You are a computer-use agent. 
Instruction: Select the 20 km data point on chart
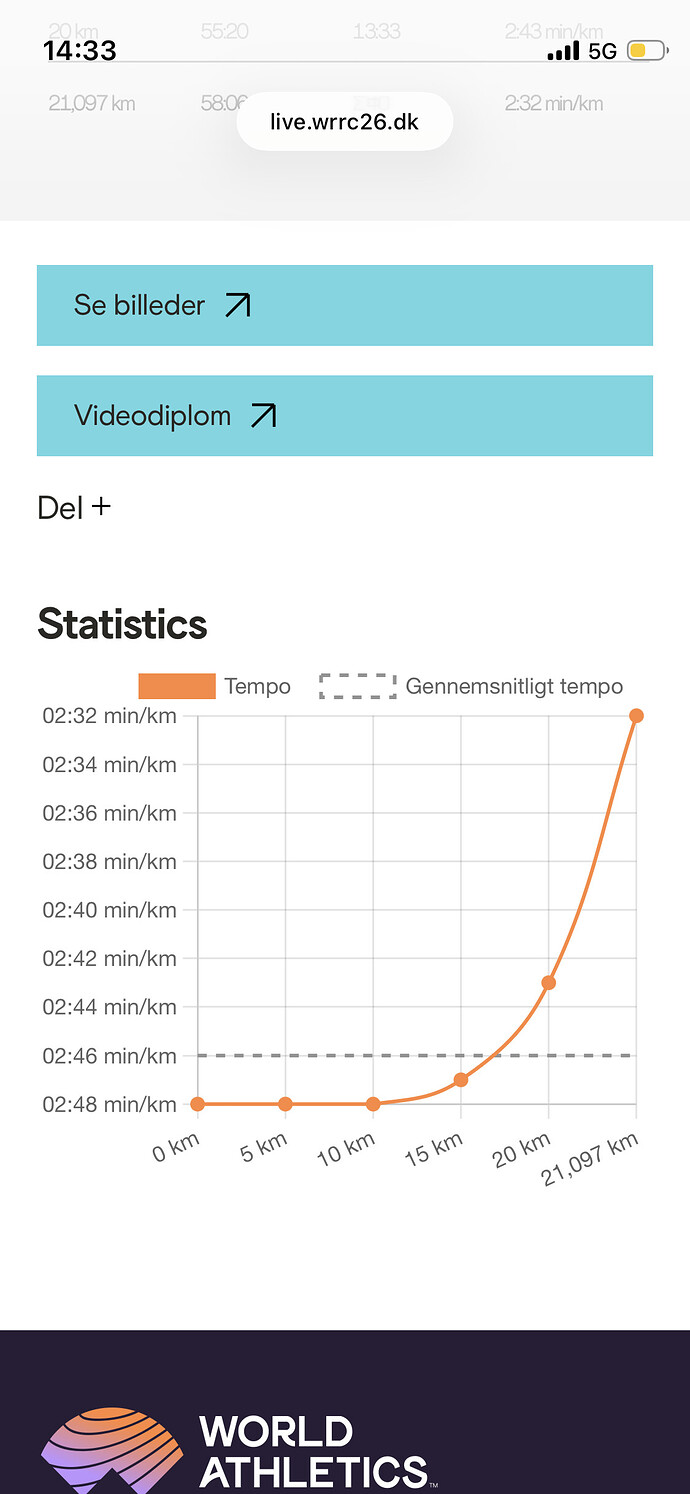(548, 983)
